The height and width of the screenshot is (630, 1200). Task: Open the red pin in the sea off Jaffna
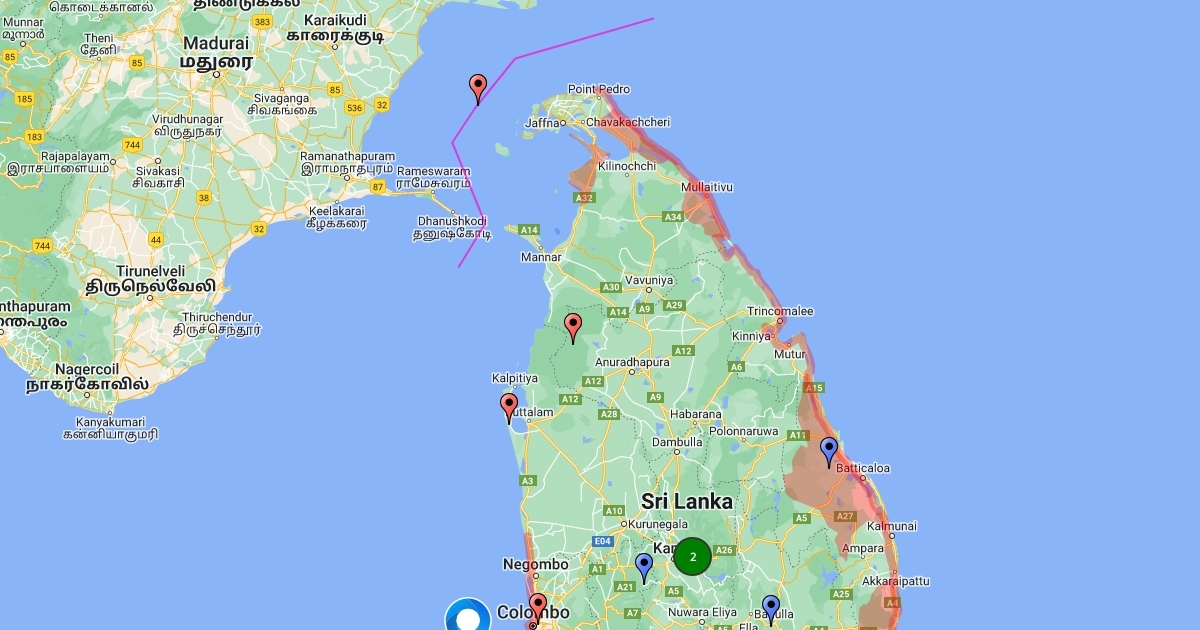[478, 87]
